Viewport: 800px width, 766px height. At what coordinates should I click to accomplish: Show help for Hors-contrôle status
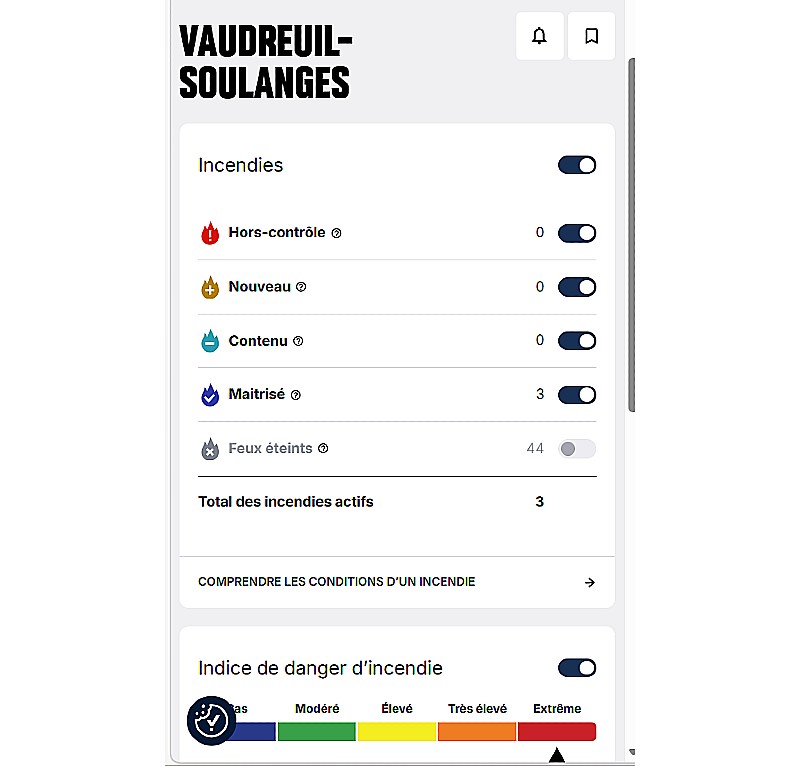[x=336, y=233]
